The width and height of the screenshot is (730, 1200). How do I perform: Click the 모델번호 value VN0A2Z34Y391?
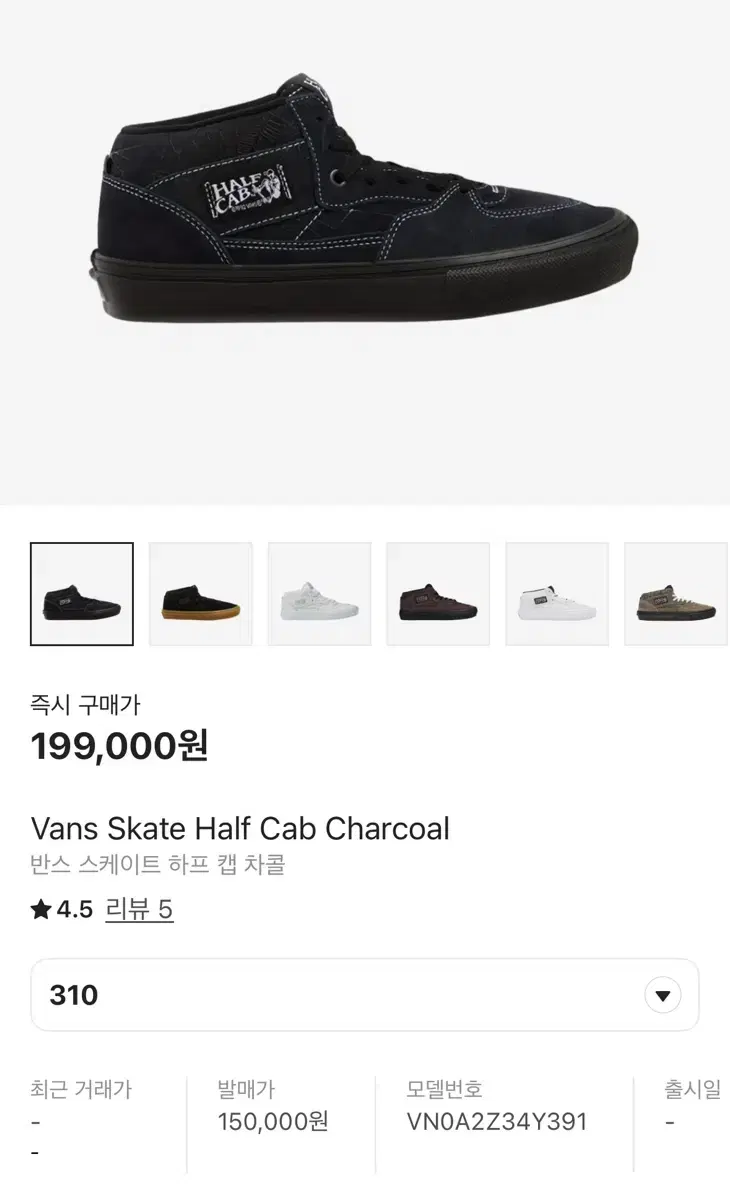pos(495,1122)
